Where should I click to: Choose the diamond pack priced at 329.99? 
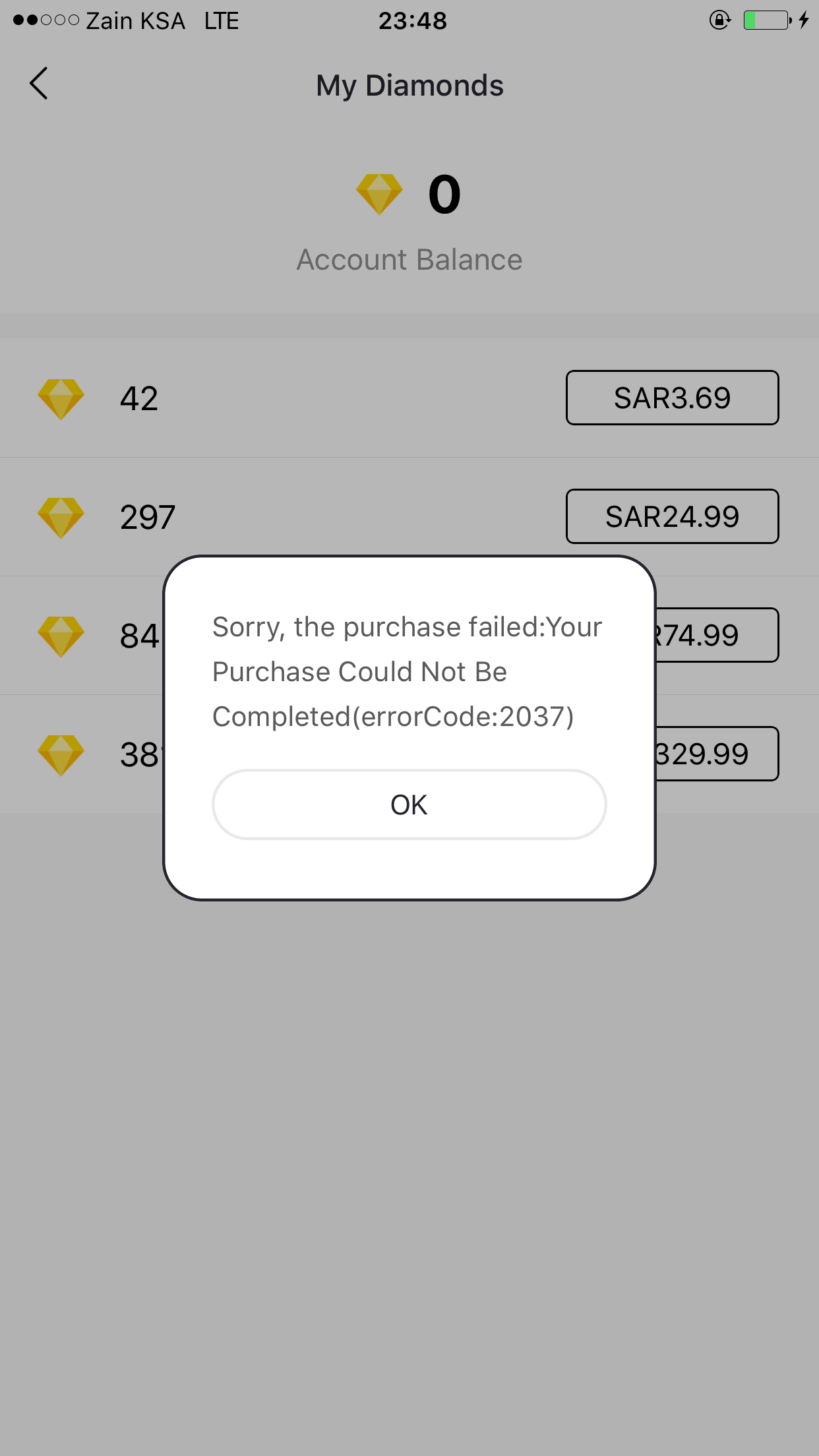717,754
